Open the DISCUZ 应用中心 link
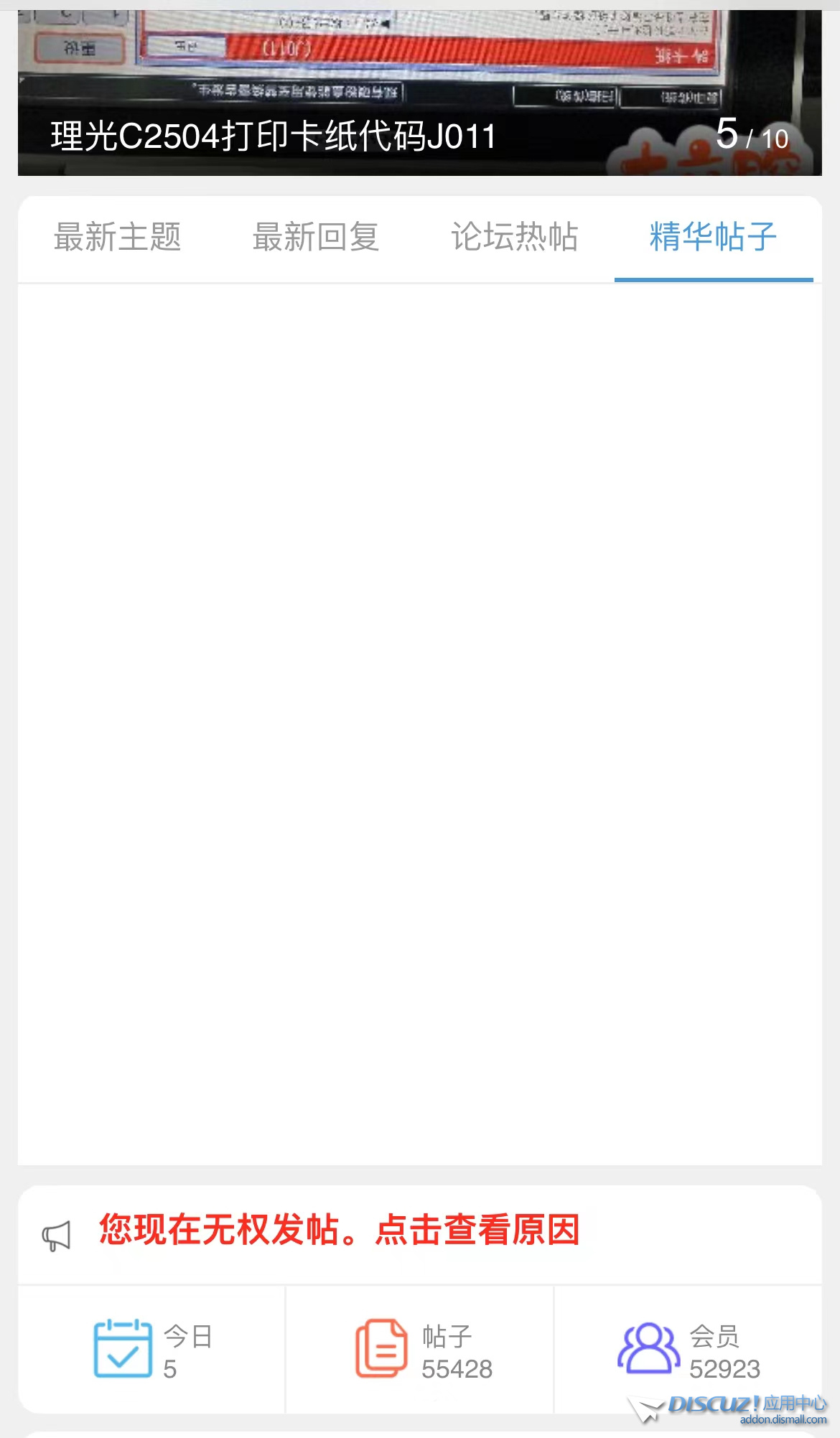Viewport: 840px width, 1438px height. point(728,1409)
